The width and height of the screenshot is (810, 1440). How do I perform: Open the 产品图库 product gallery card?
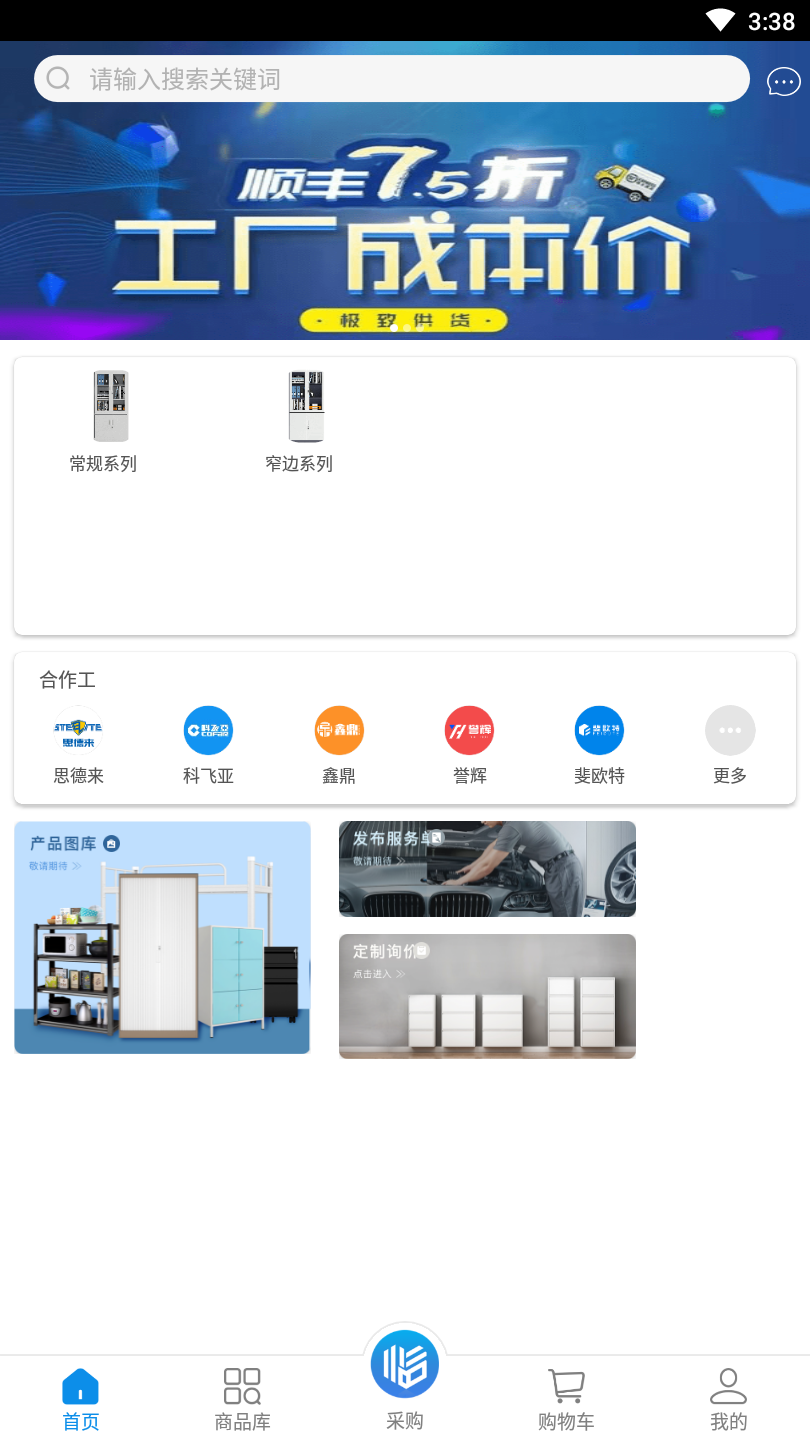(162, 938)
